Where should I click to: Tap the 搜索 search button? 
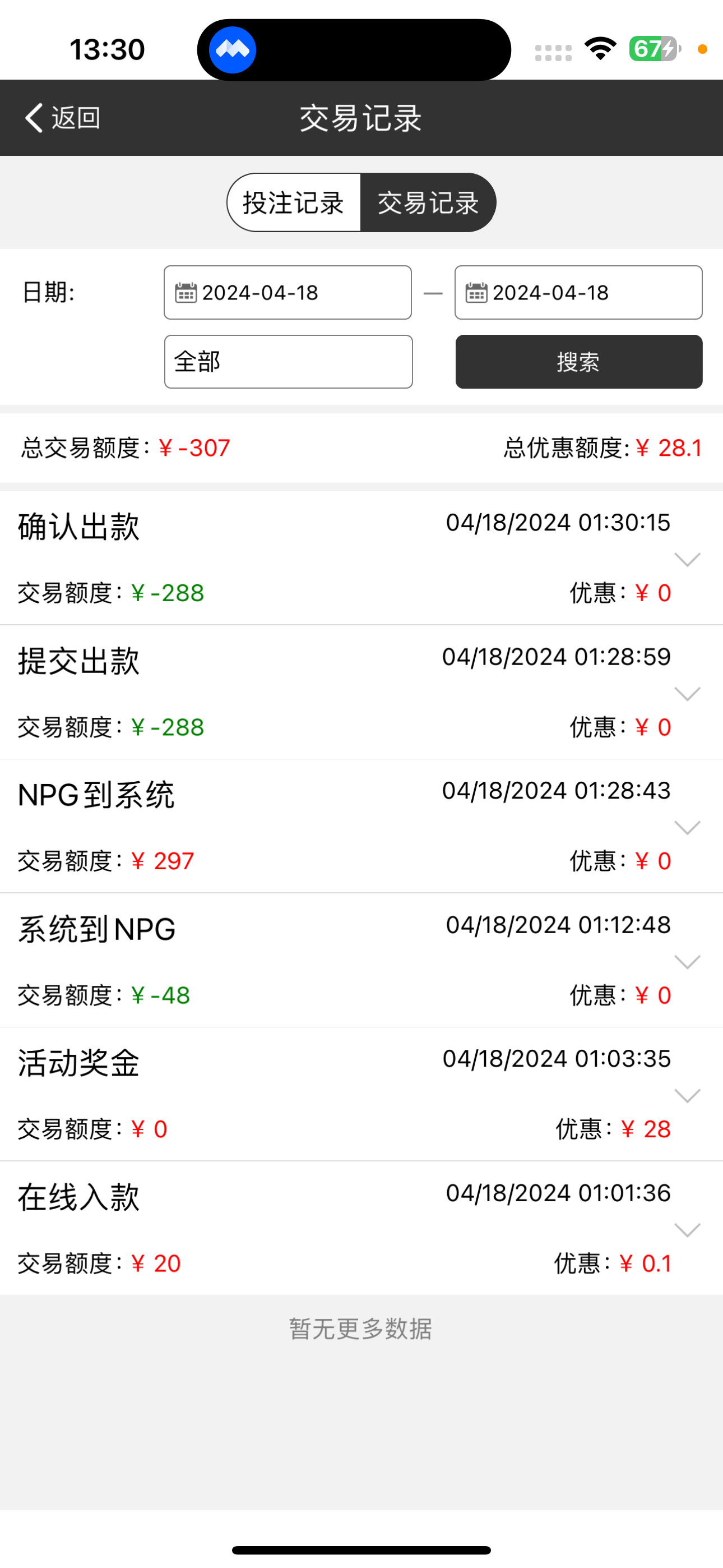[x=578, y=362]
